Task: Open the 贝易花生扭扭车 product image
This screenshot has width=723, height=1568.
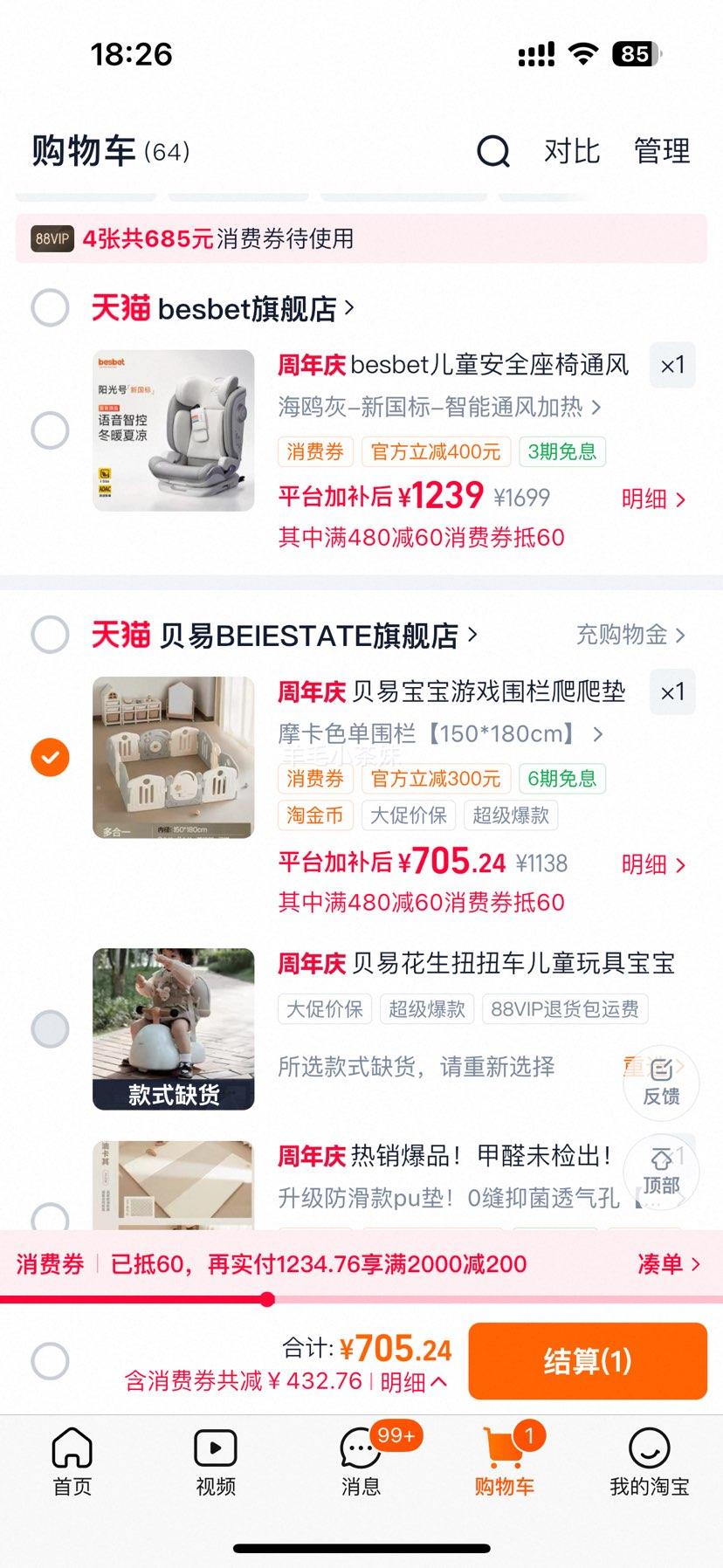Action: click(174, 1029)
